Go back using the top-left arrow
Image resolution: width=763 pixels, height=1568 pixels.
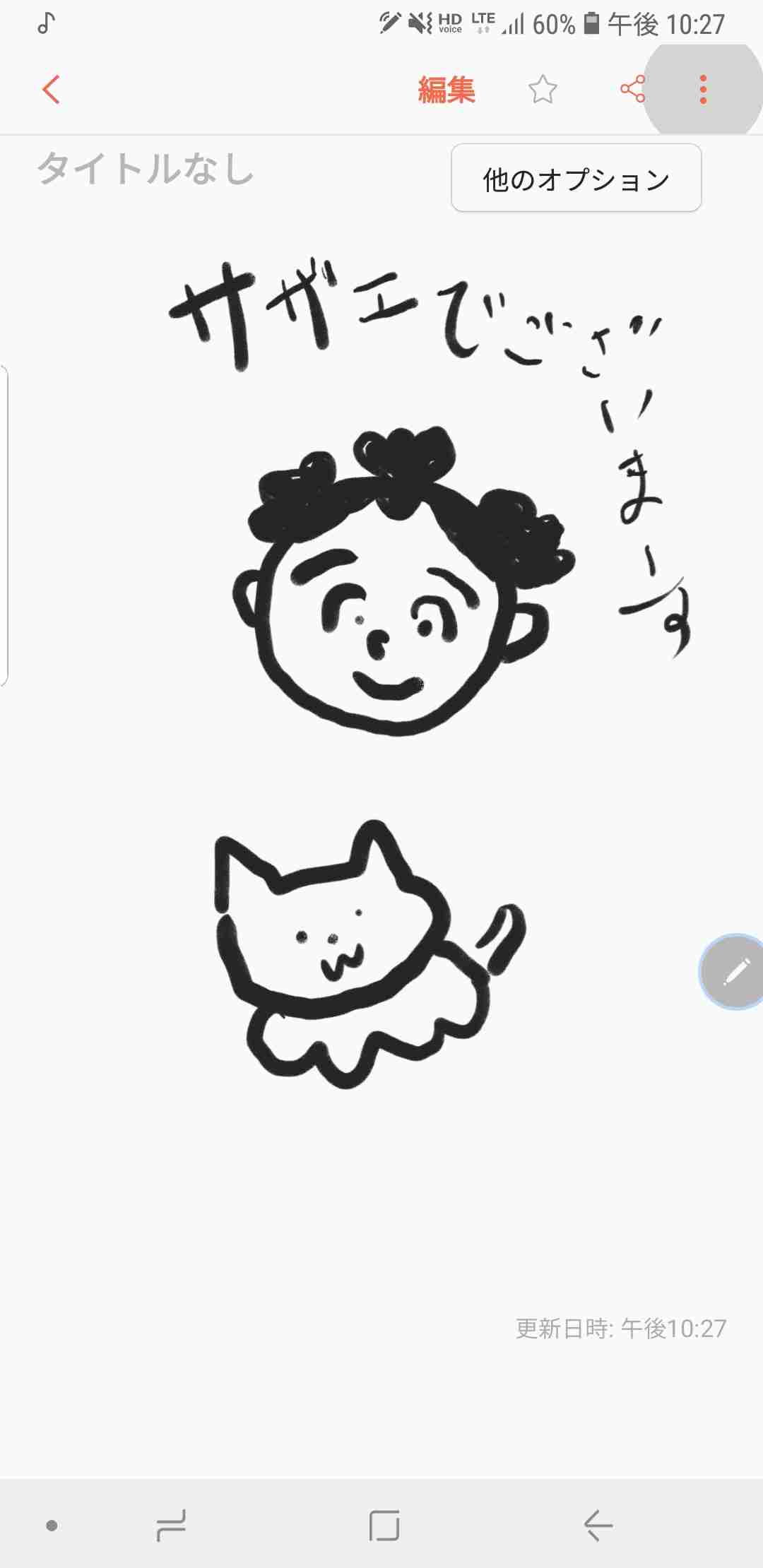pyautogui.click(x=51, y=90)
